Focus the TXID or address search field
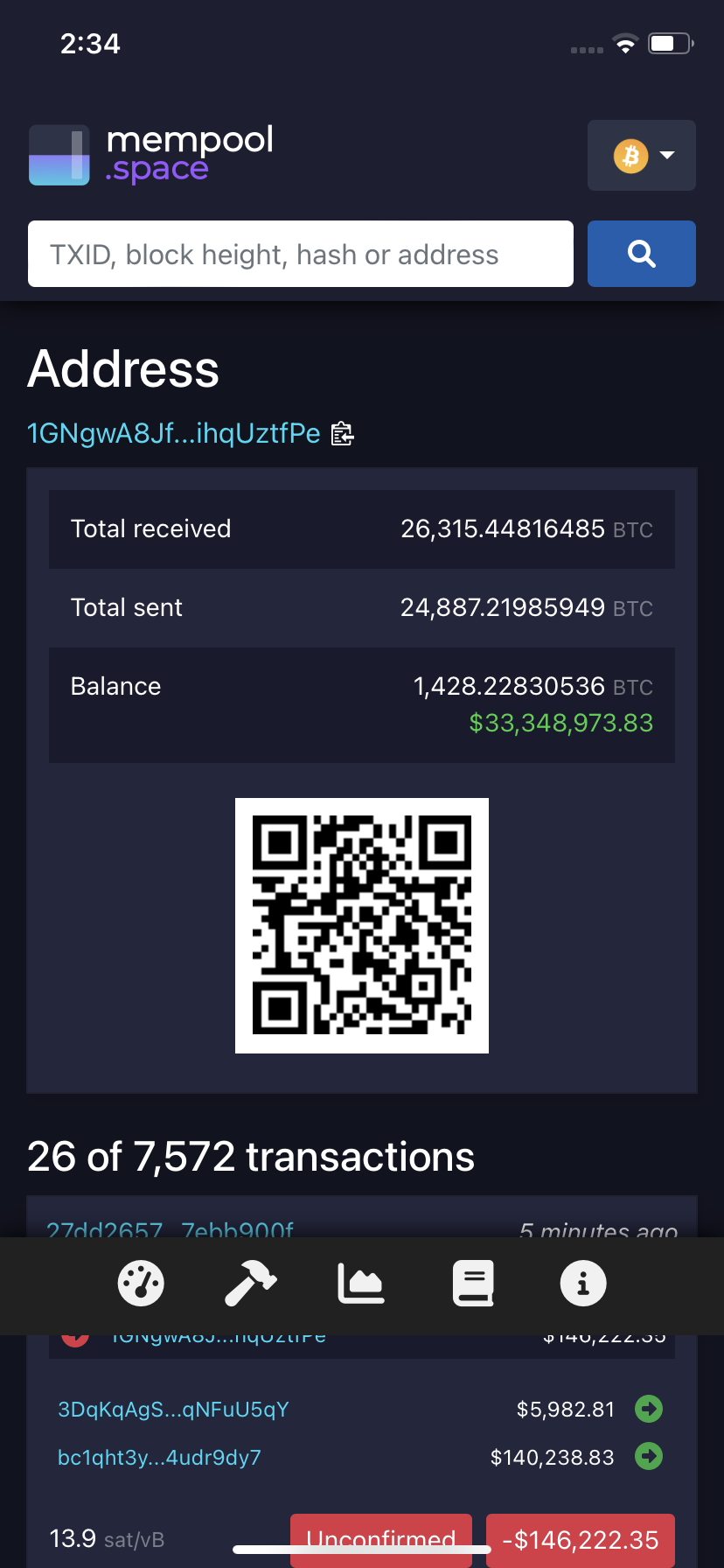This screenshot has width=724, height=1568. [x=301, y=254]
